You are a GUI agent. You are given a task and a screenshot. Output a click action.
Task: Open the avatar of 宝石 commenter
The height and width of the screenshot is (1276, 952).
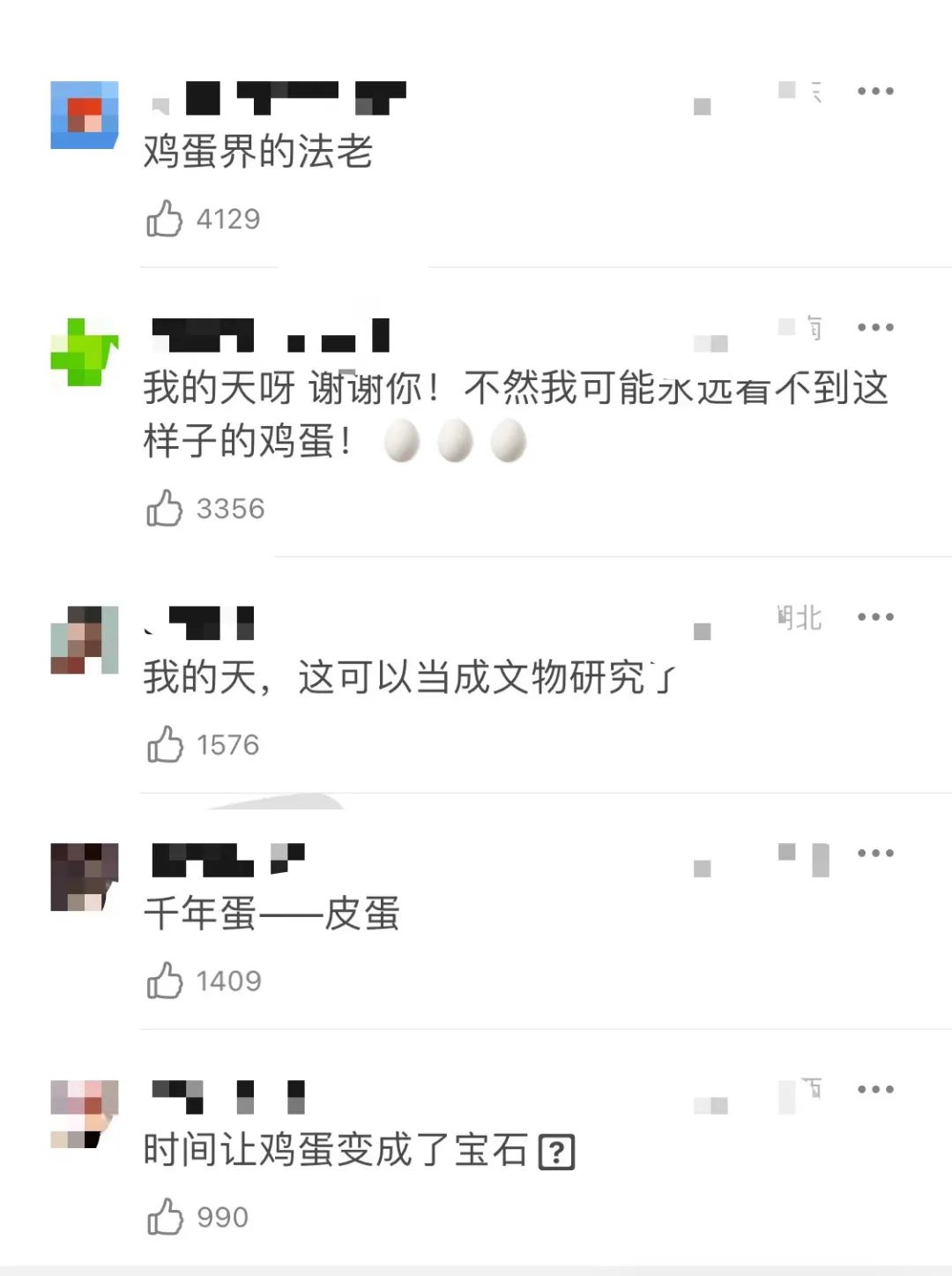[85, 1113]
